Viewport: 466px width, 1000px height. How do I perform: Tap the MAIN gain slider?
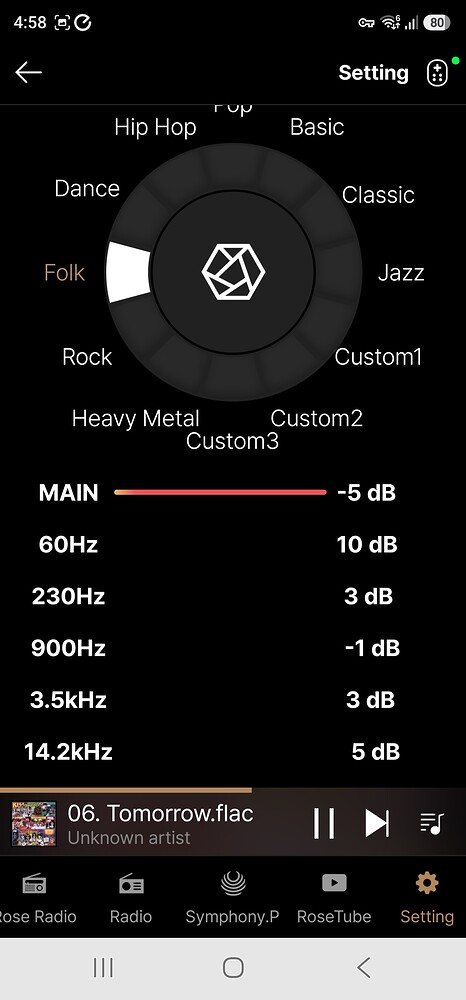[x=221, y=492]
